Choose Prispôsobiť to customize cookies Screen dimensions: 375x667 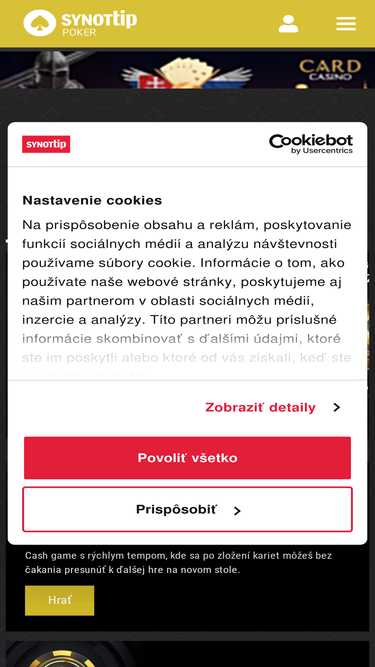tap(188, 510)
